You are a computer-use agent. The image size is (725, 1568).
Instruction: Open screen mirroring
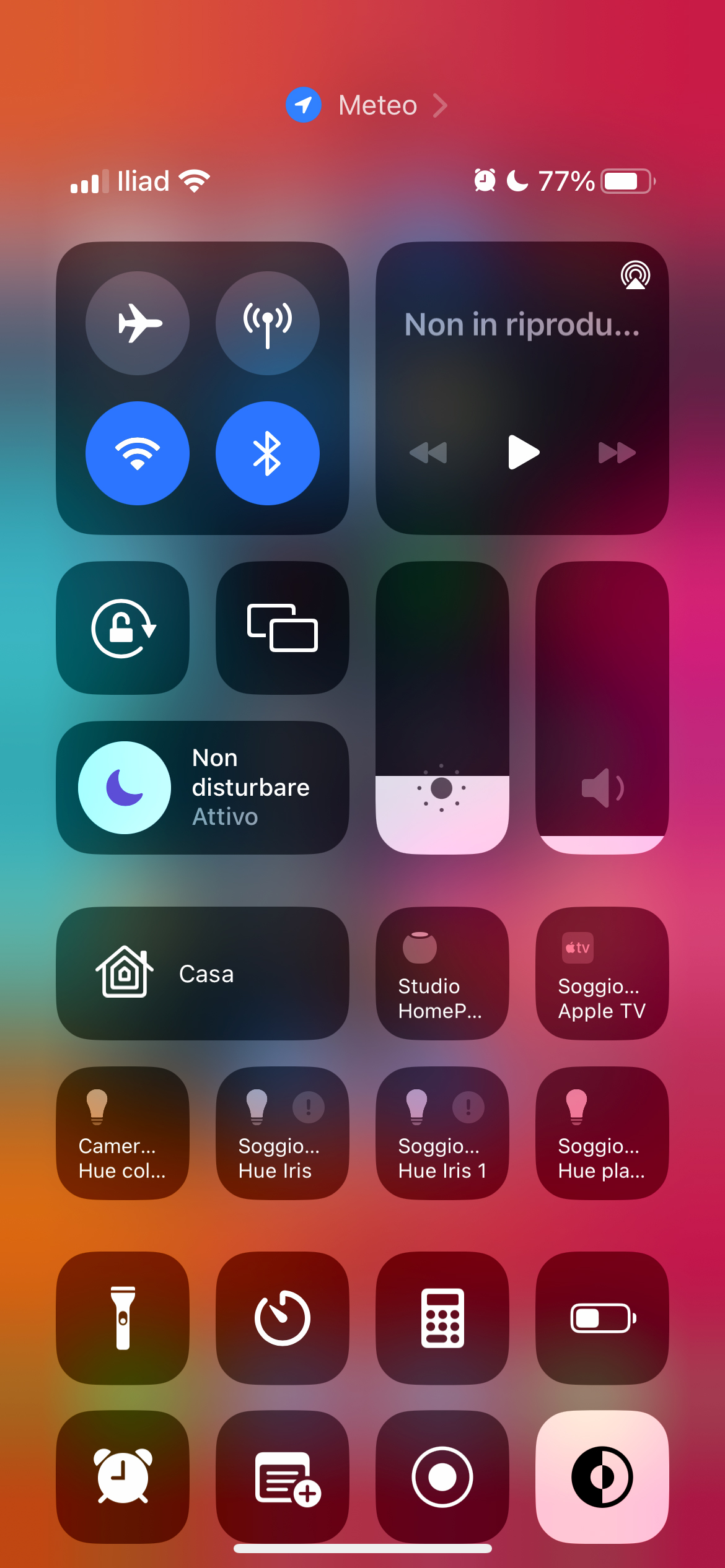pos(283,628)
